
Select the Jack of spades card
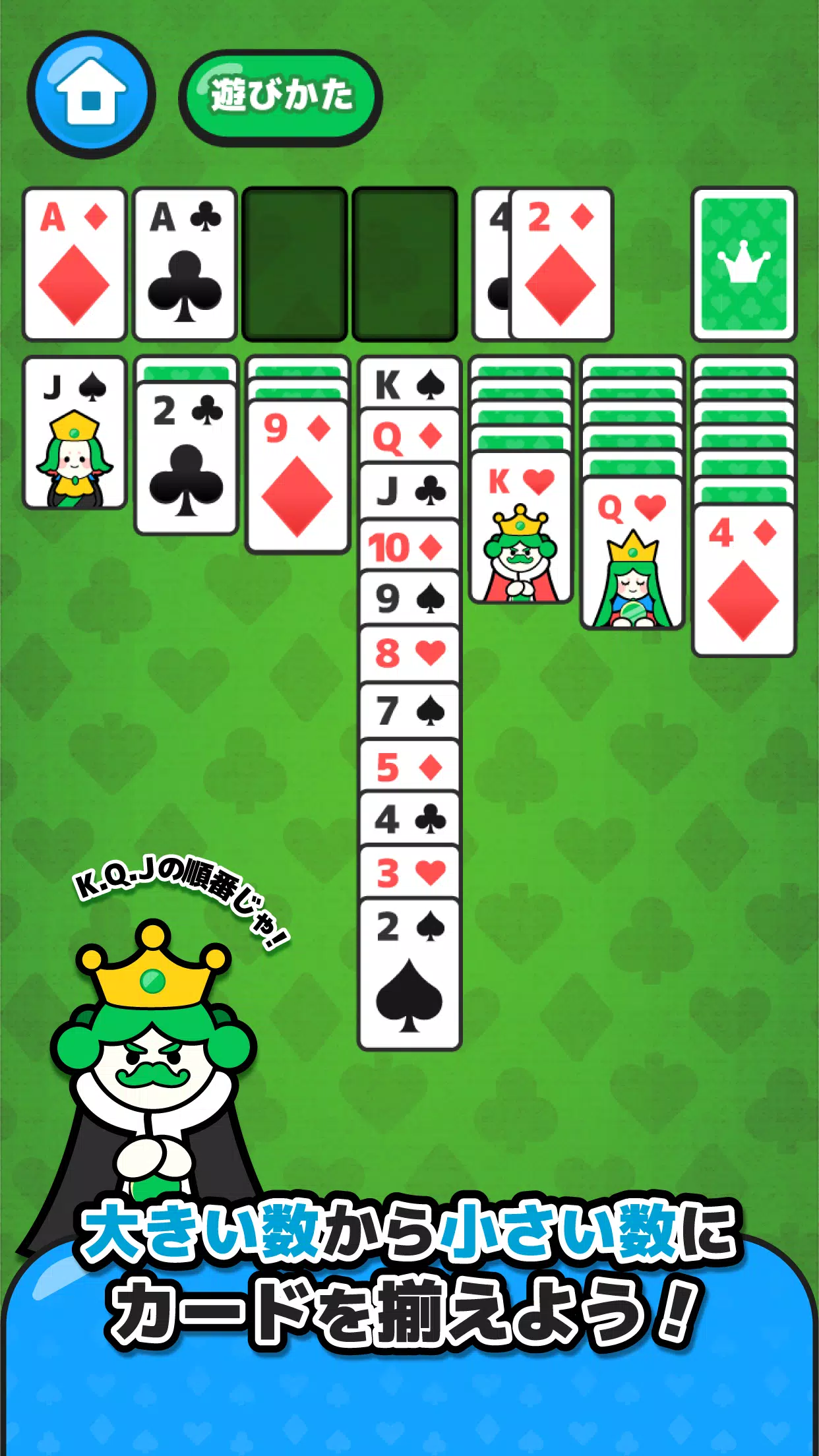75,433
